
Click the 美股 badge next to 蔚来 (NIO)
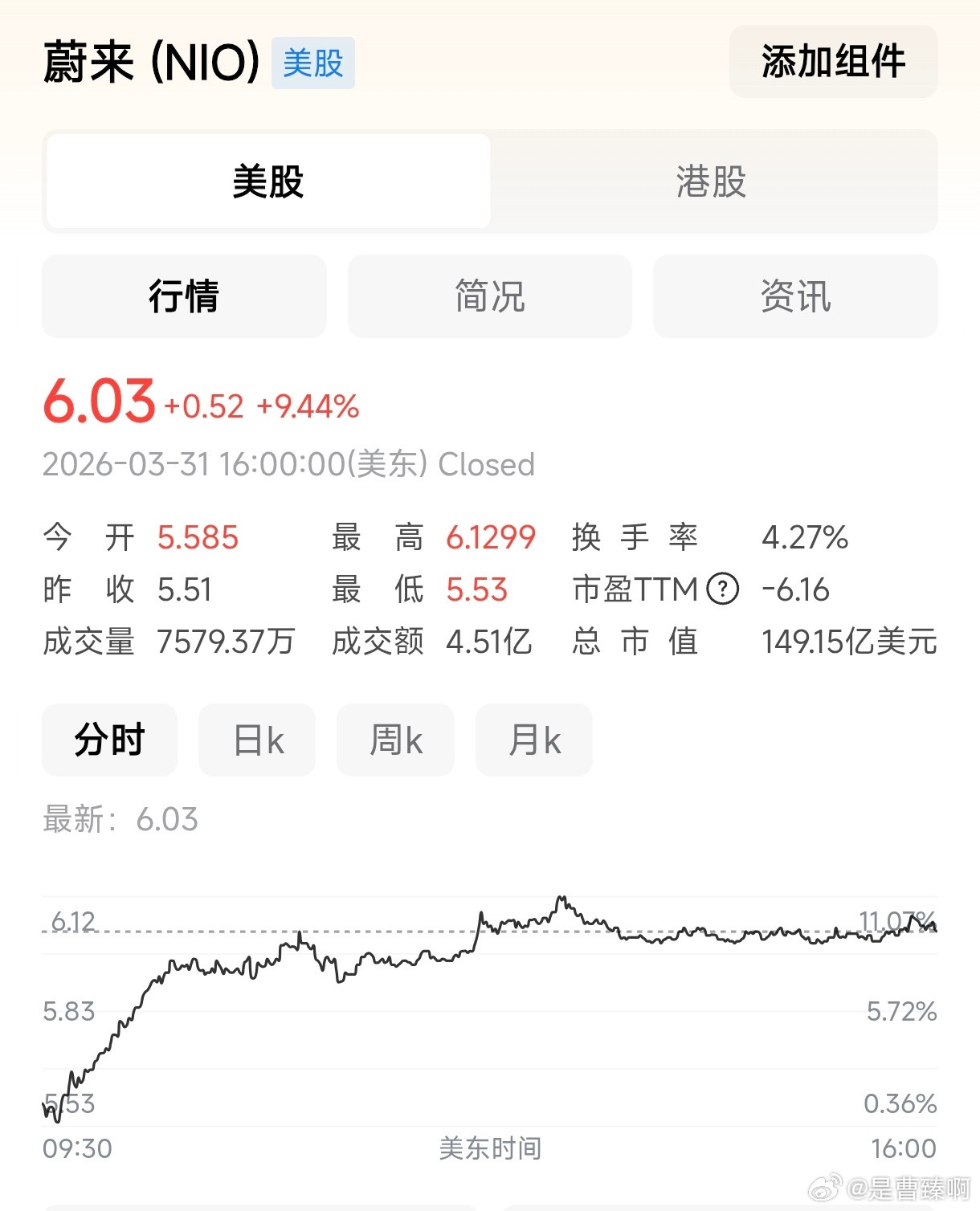coord(315,65)
